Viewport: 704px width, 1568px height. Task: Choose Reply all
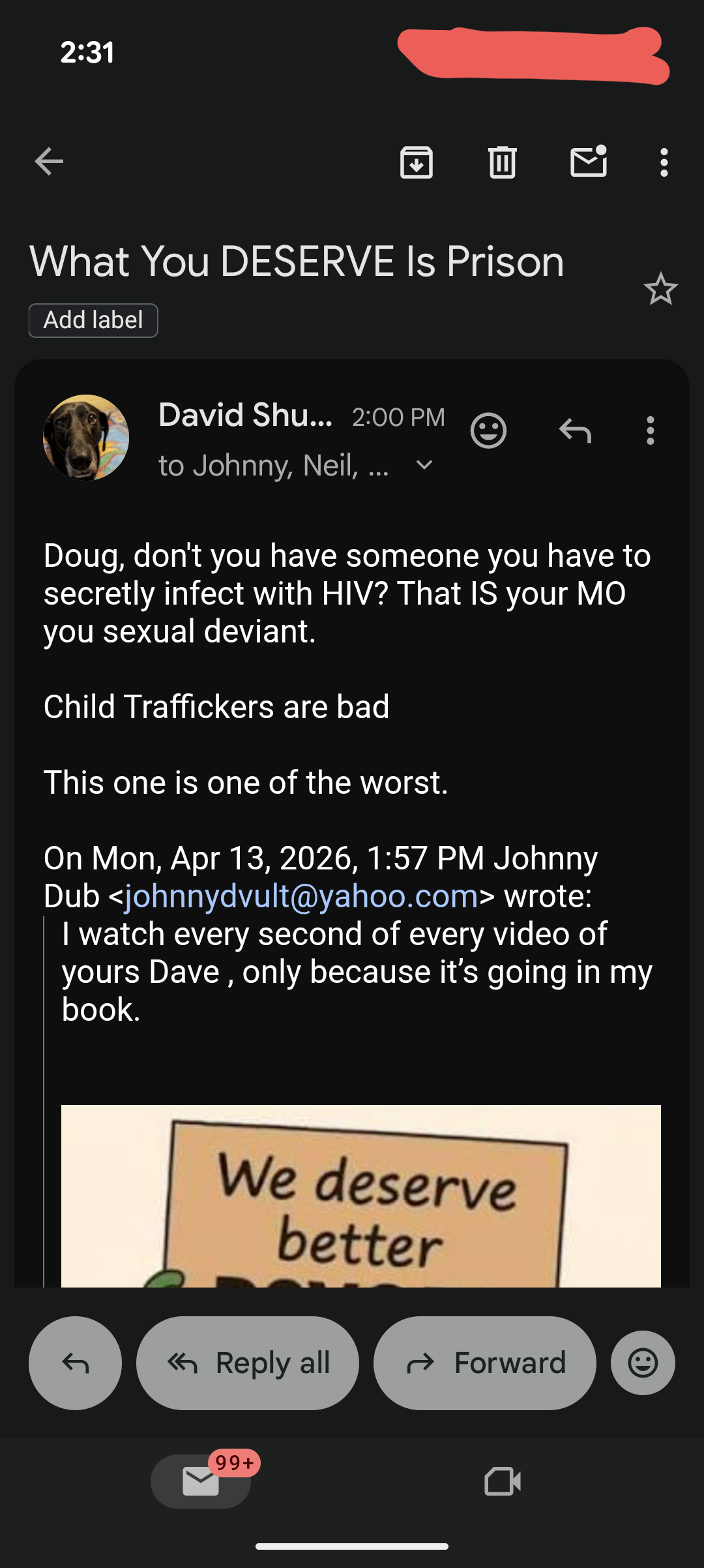(248, 1363)
